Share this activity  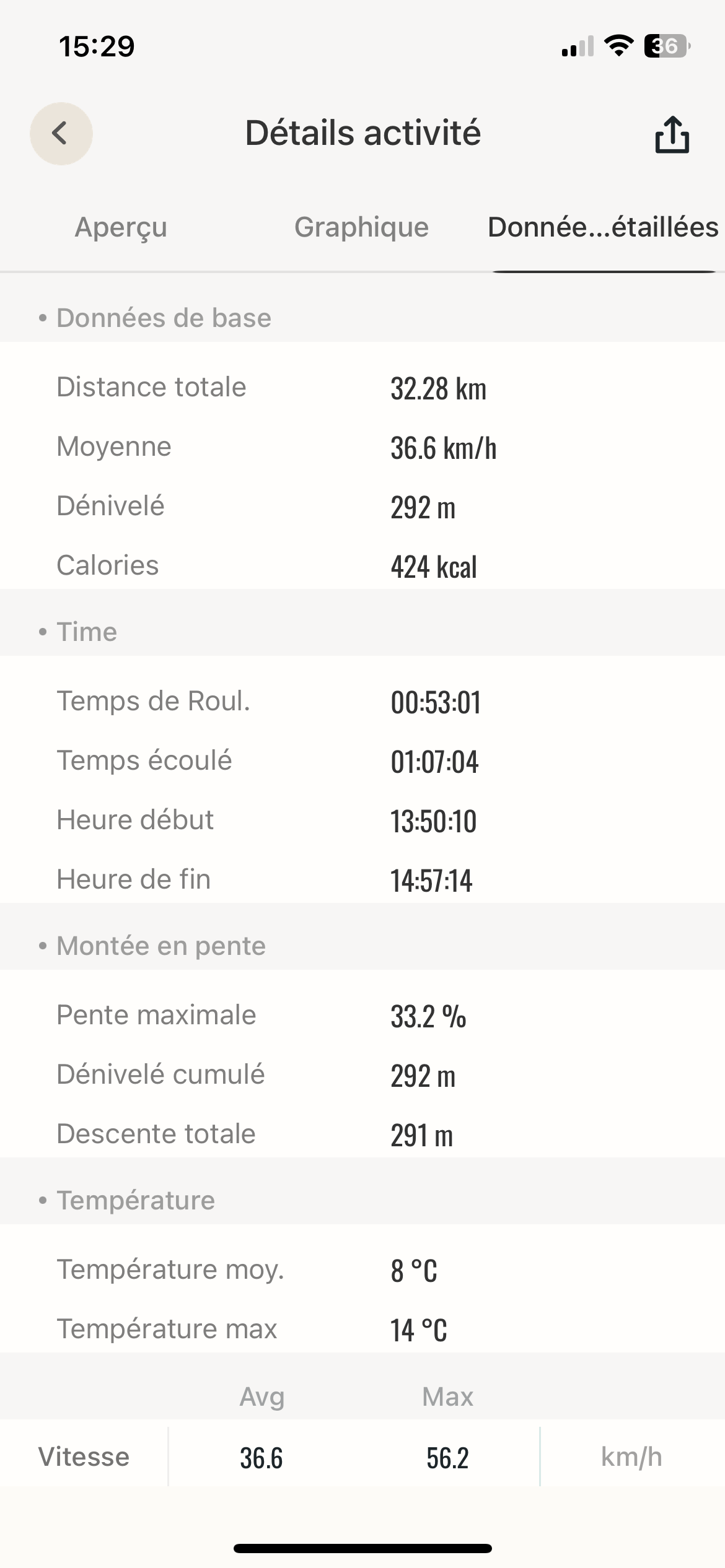tap(672, 134)
